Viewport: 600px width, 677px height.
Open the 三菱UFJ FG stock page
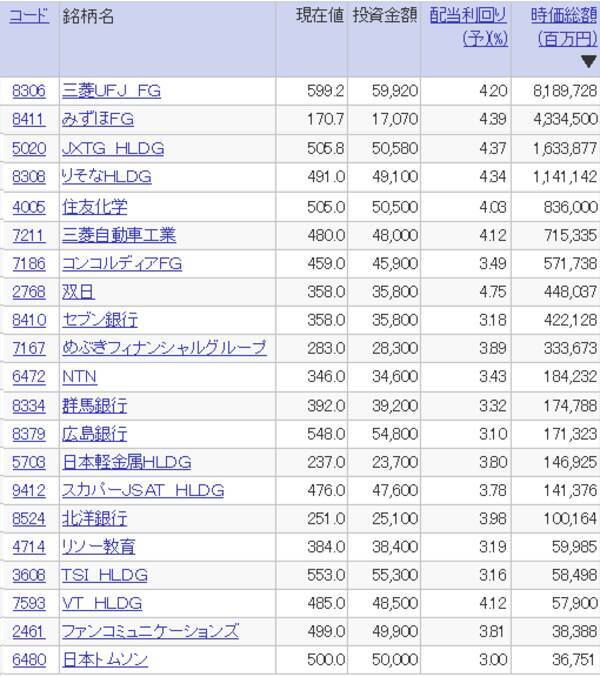[111, 91]
